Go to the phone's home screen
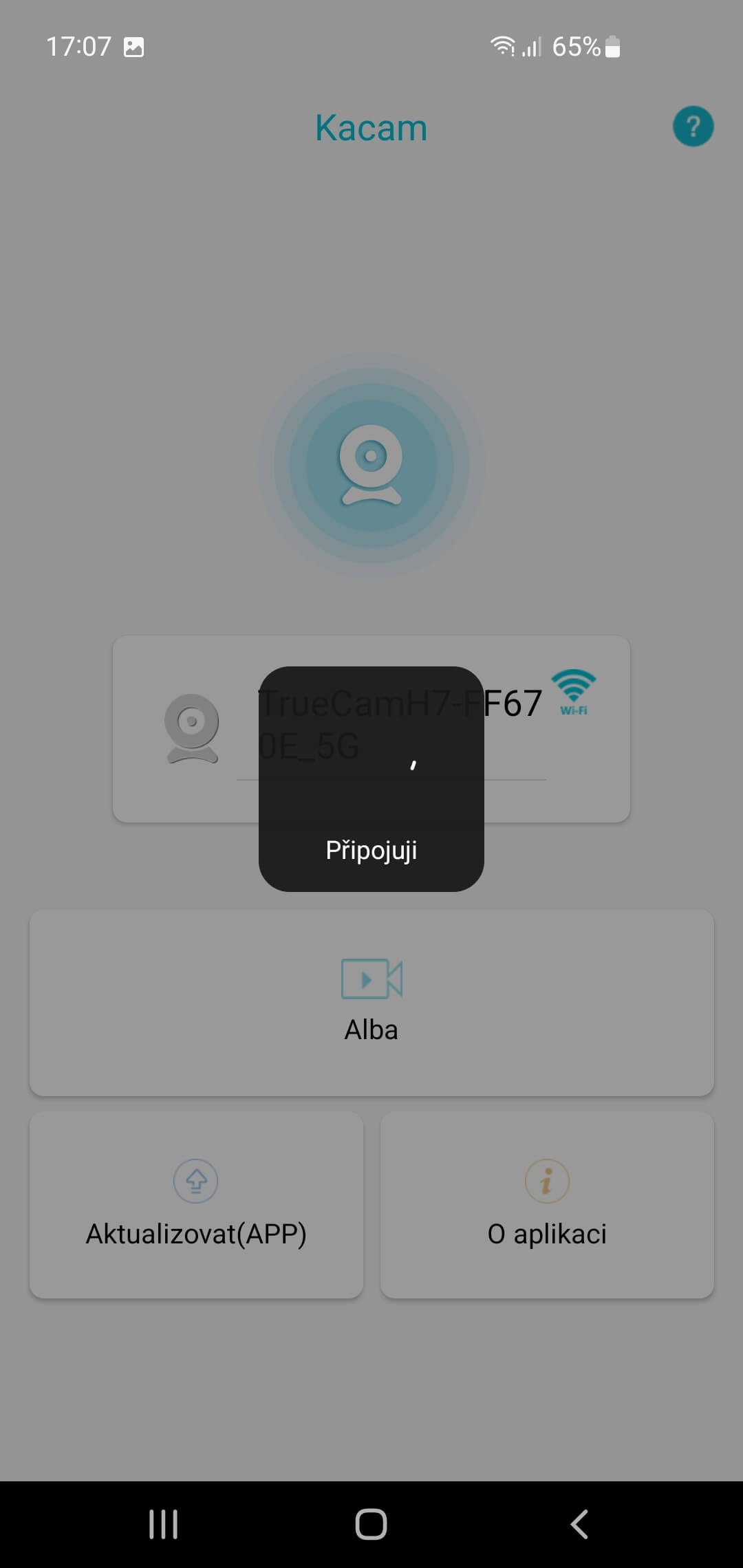This screenshot has width=743, height=1568. click(371, 1524)
